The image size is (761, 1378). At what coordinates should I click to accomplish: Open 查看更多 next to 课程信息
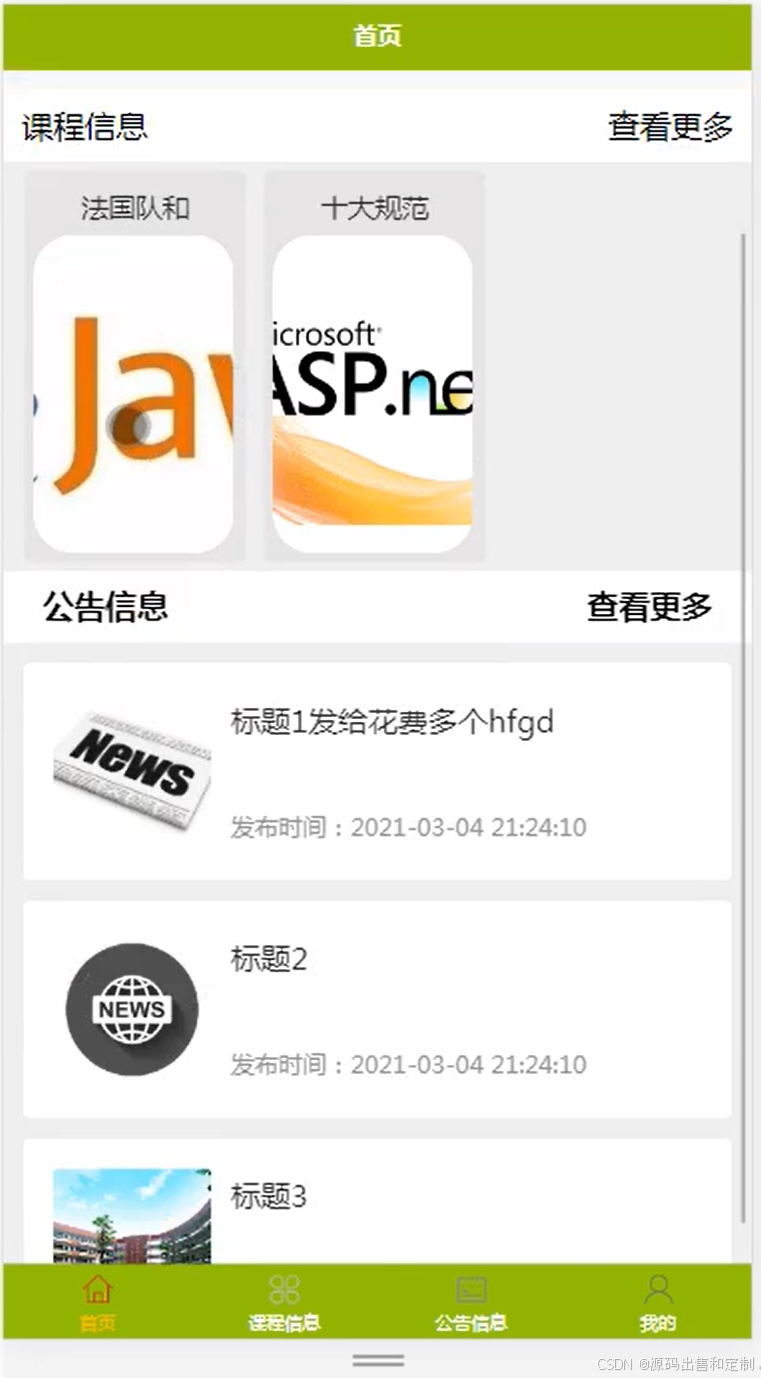pos(670,127)
